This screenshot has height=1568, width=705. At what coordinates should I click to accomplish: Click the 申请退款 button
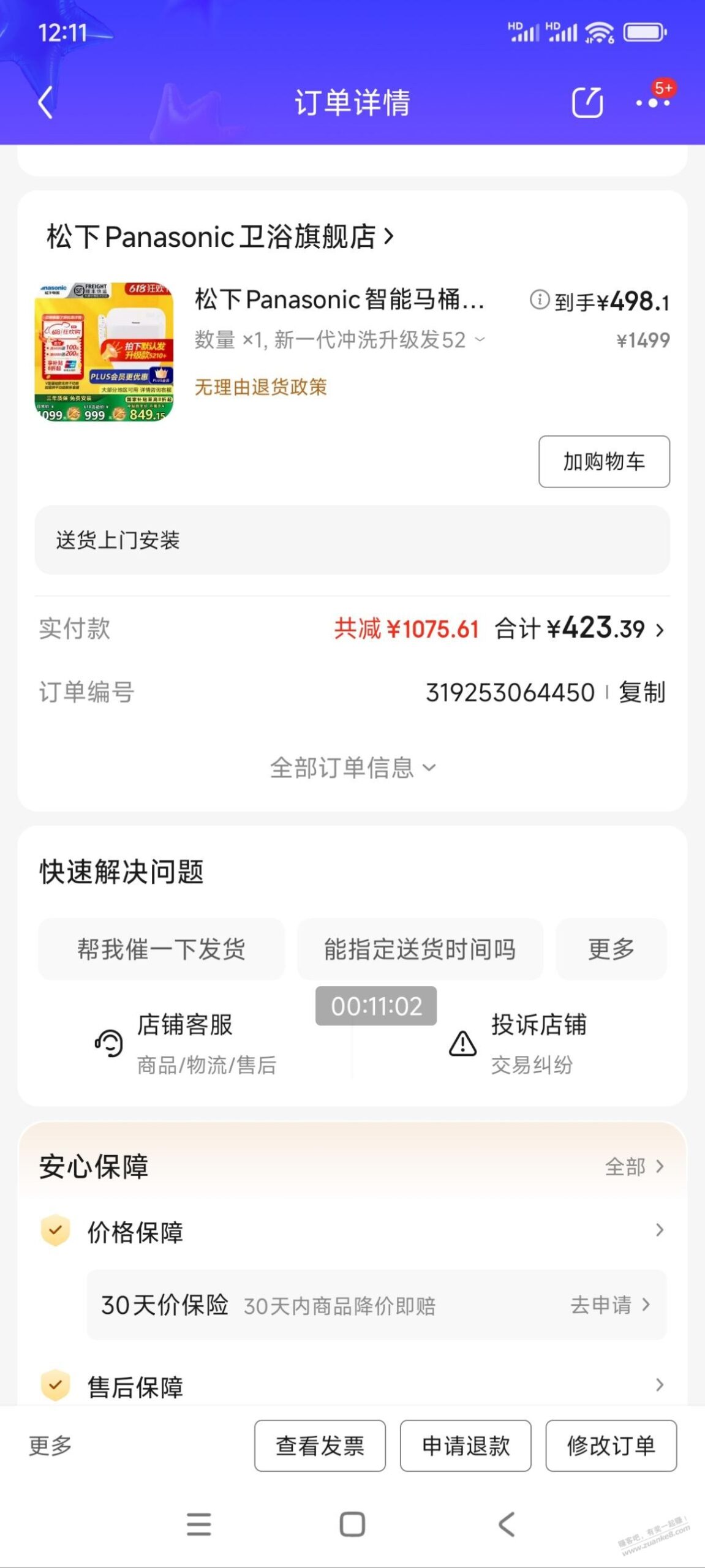(x=466, y=1446)
